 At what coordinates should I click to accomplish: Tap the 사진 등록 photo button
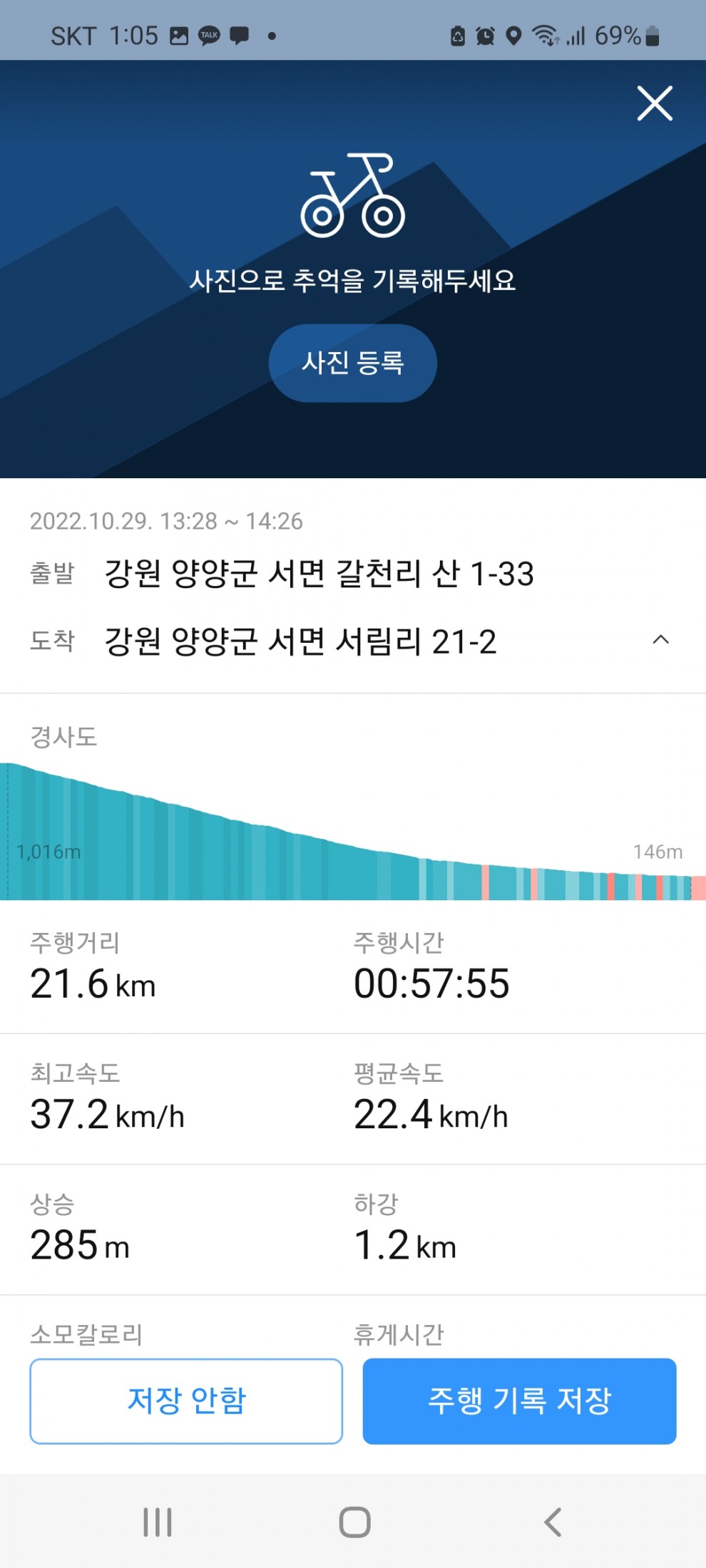(352, 363)
